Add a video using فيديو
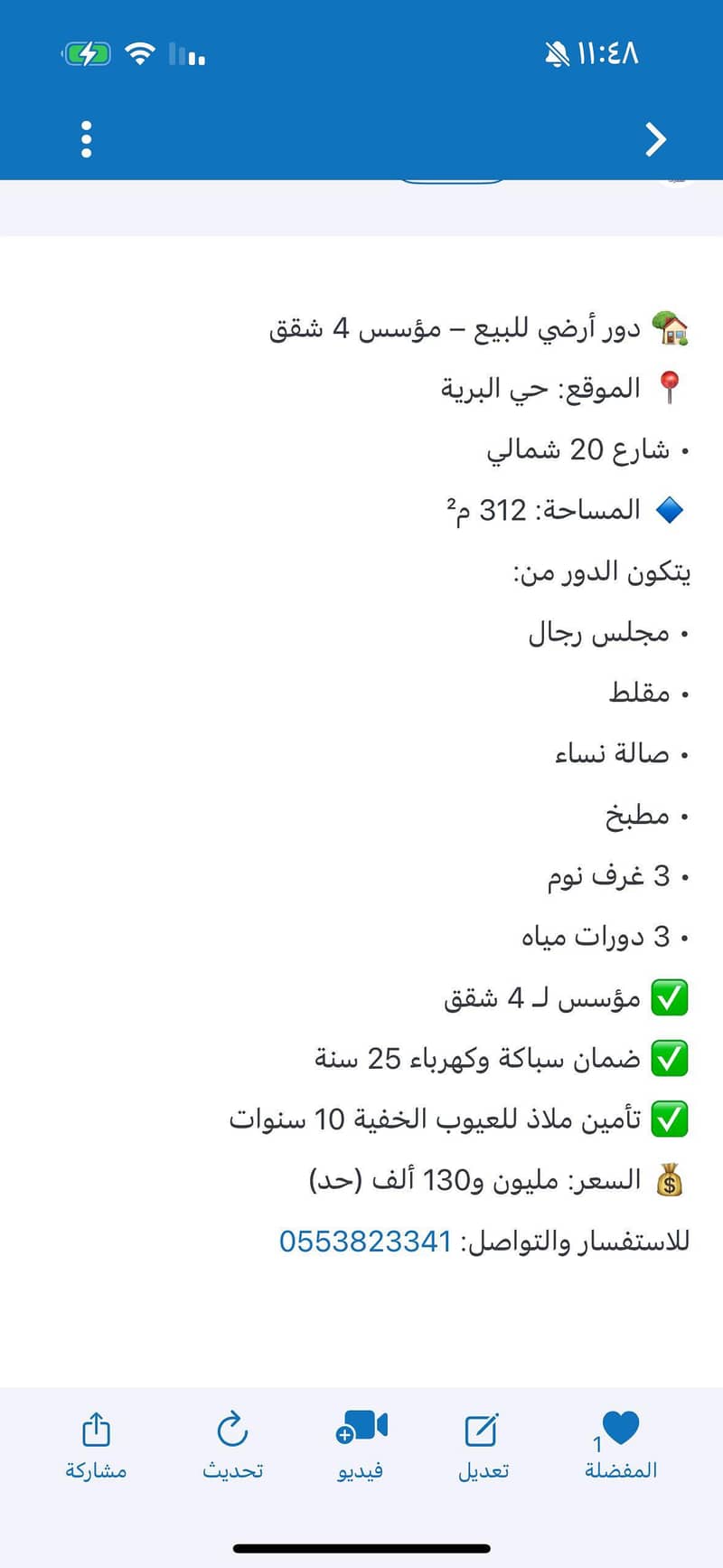The image size is (723, 1568). (x=361, y=1445)
